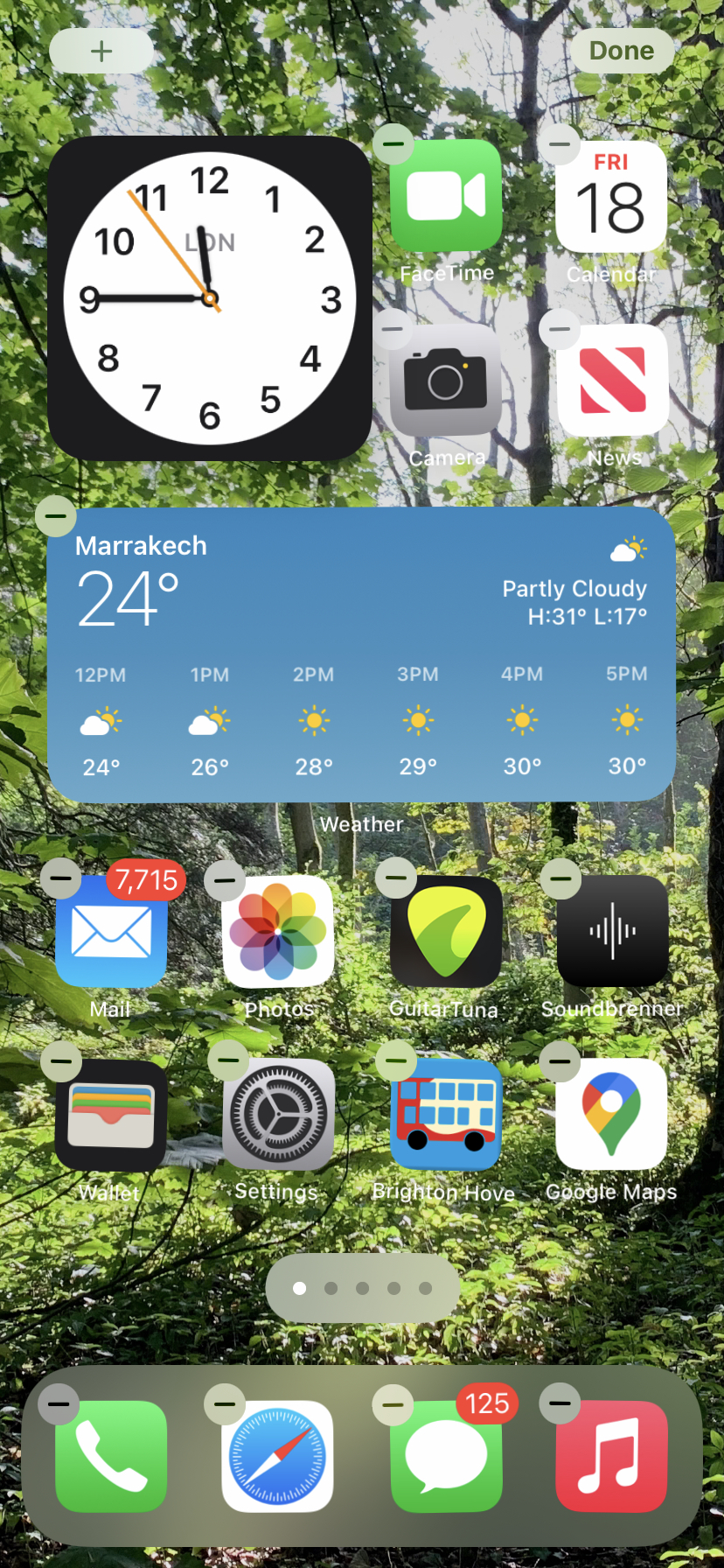Open the Soundbrenner app
This screenshot has height=1568, width=724.
click(x=612, y=932)
